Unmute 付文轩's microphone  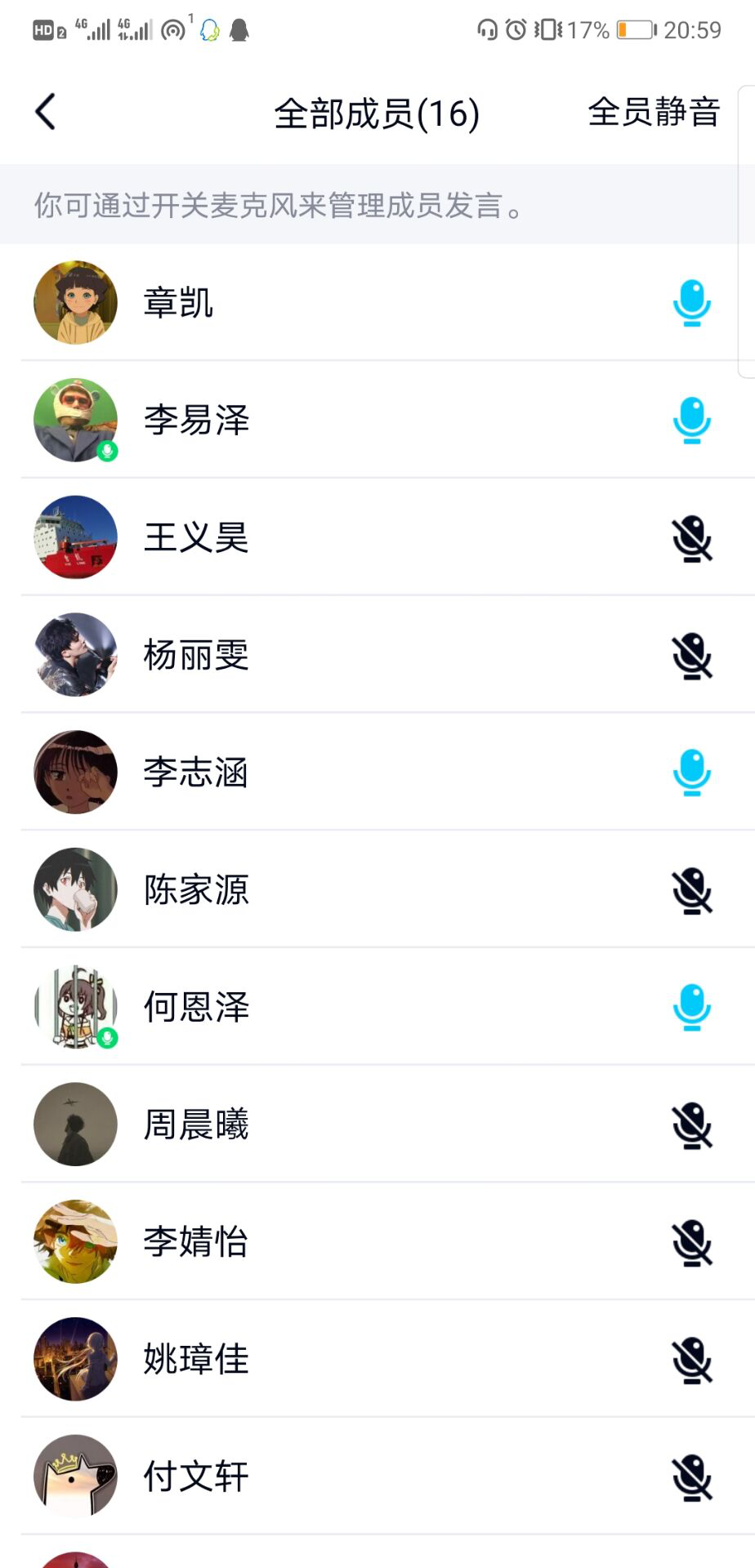692,1477
